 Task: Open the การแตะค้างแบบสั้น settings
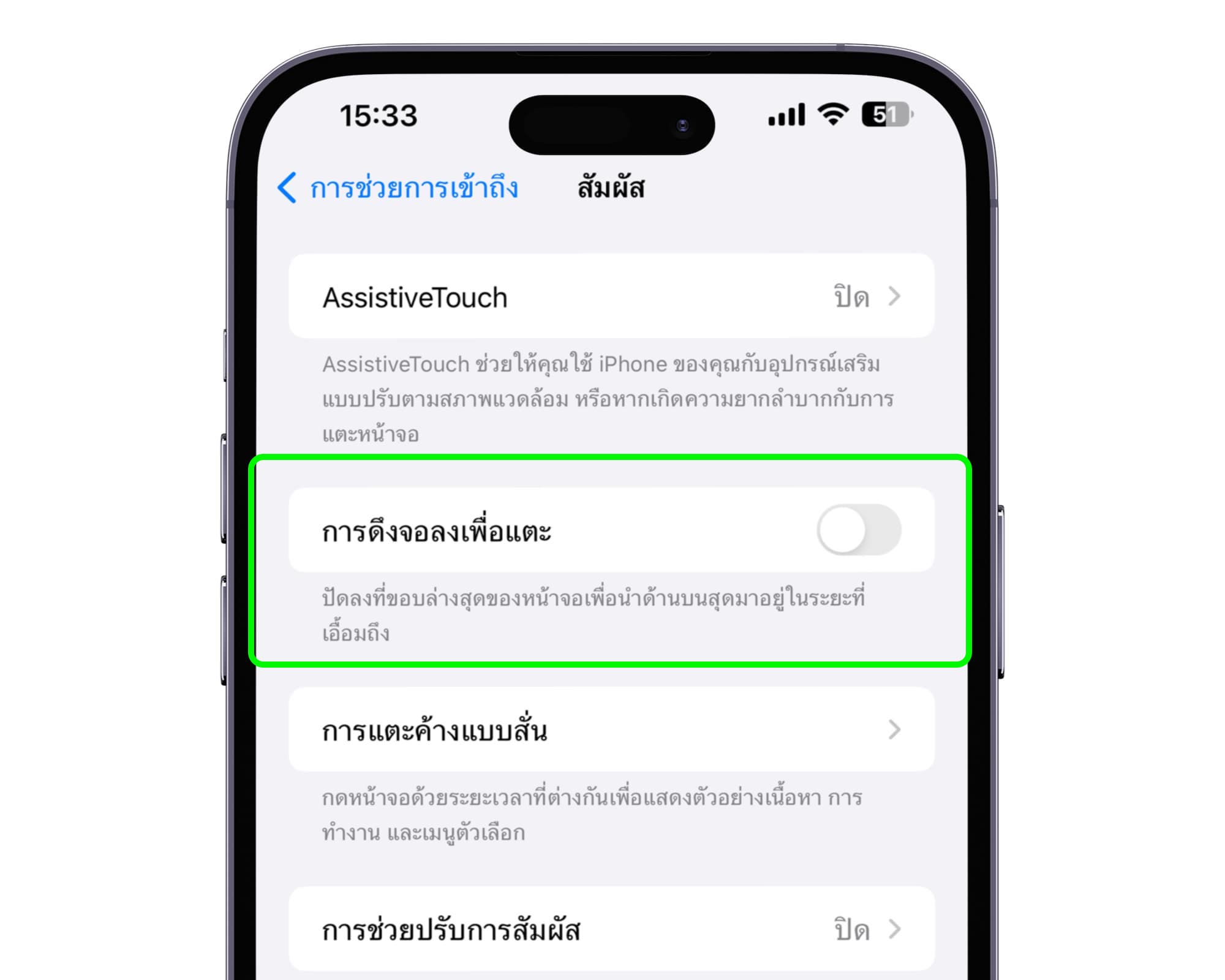click(611, 729)
